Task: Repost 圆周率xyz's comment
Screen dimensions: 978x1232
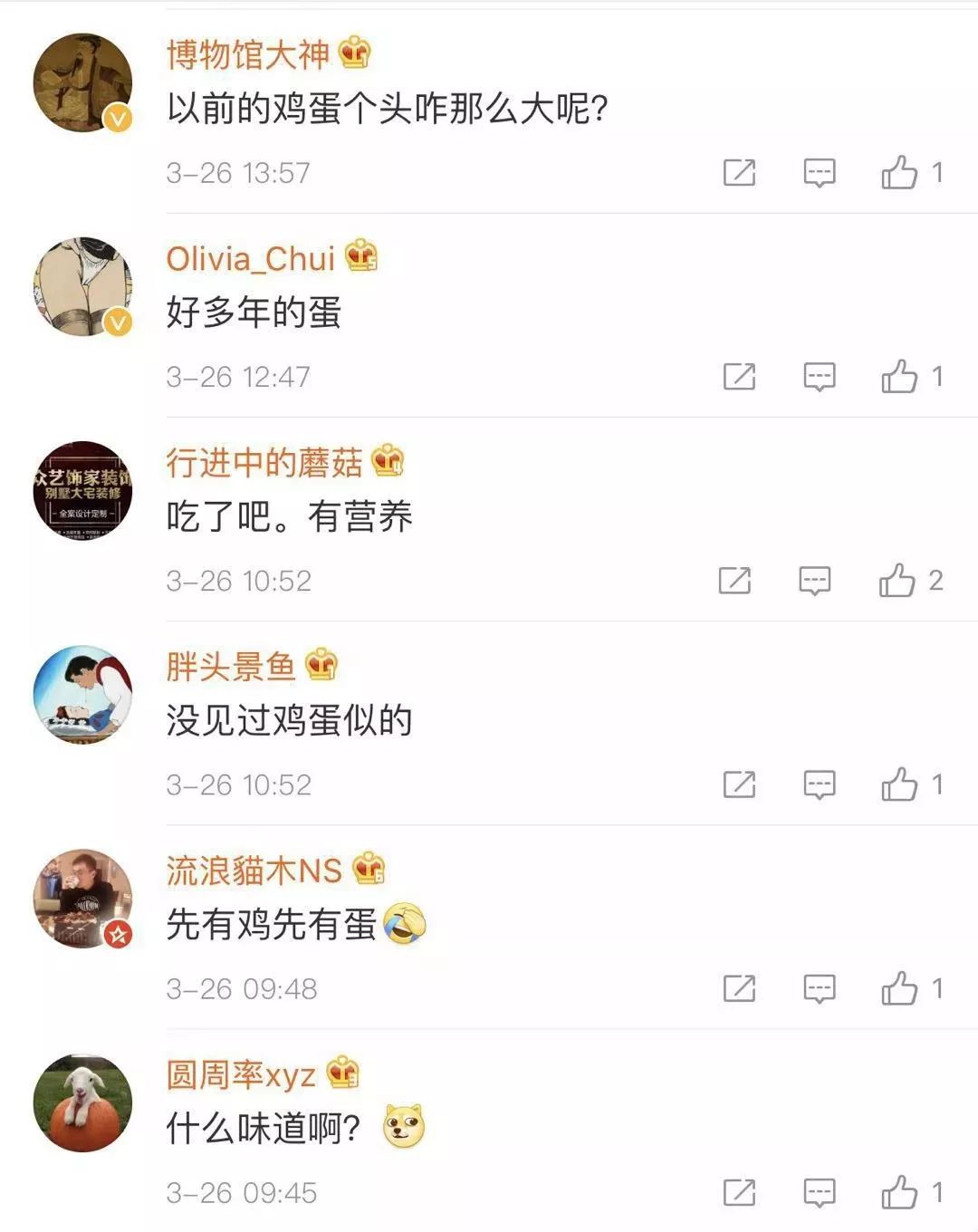Action: coord(739,1192)
